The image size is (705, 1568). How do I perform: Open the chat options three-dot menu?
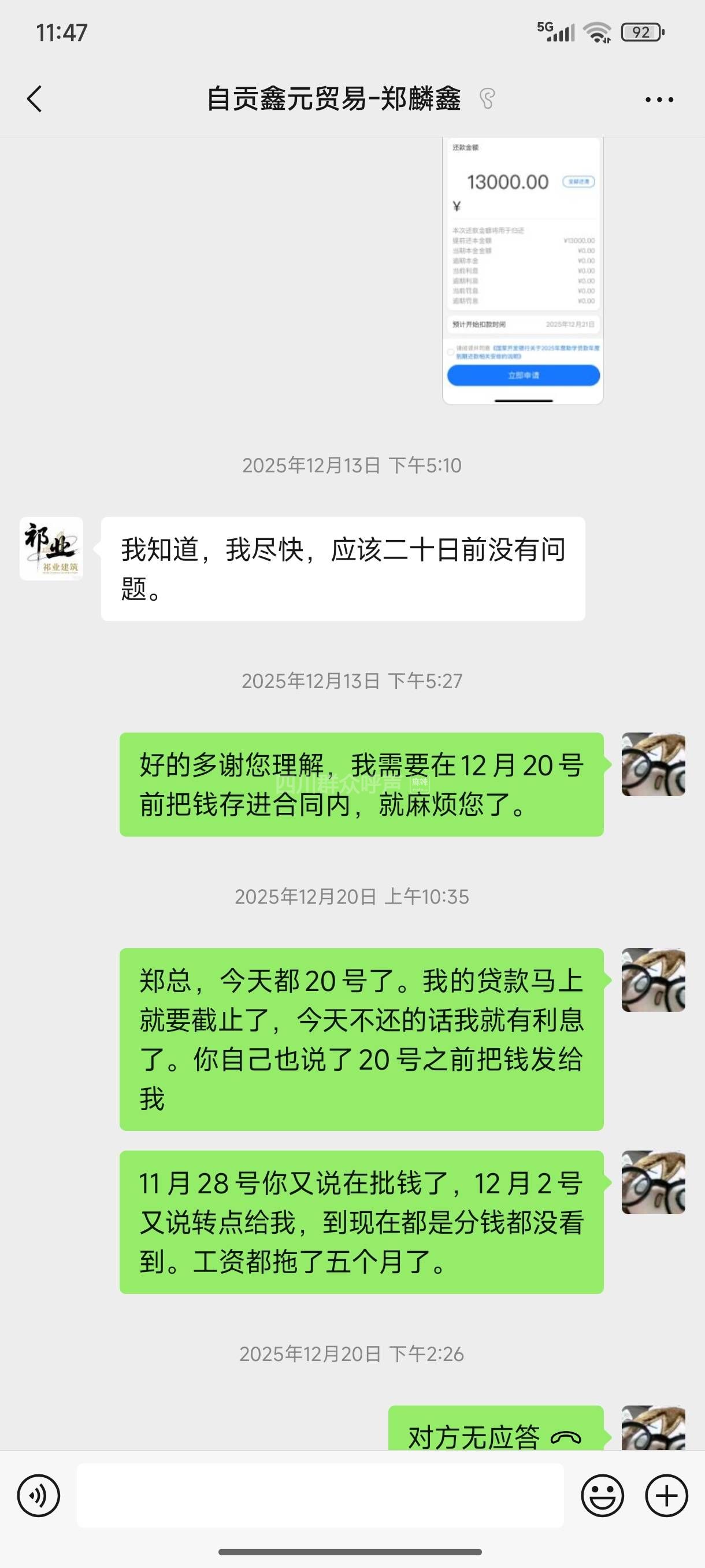pos(659,99)
